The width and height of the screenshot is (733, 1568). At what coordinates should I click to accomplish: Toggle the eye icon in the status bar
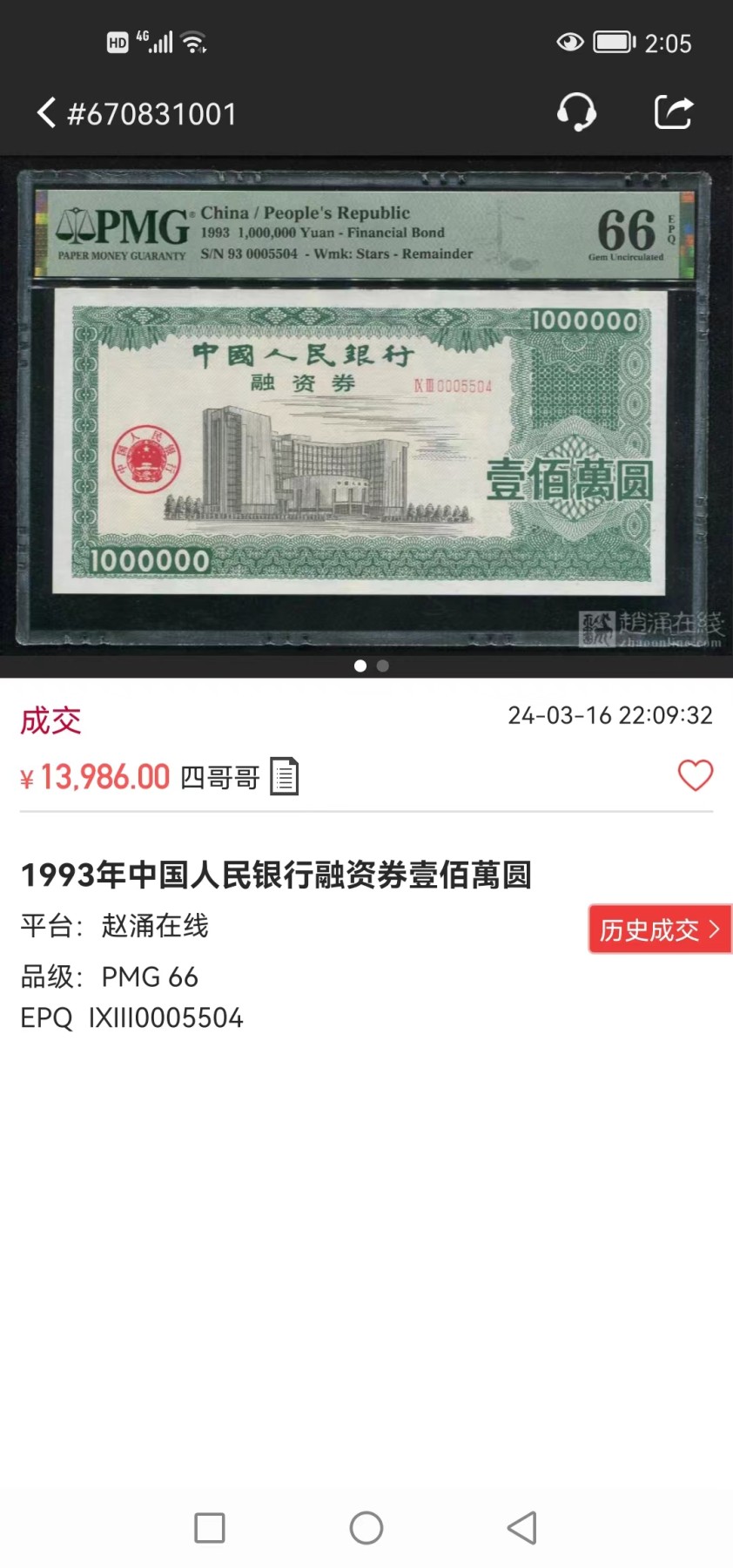click(x=570, y=41)
